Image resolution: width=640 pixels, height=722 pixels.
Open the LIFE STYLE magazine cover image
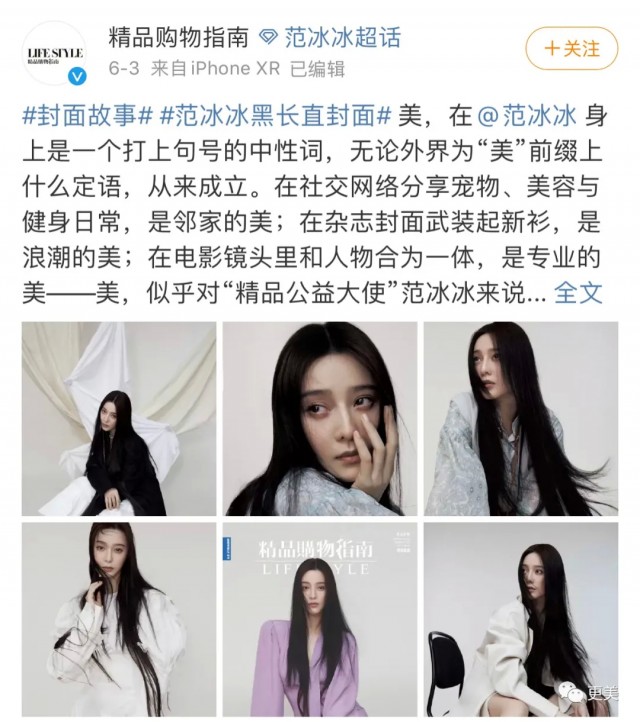coord(319,620)
